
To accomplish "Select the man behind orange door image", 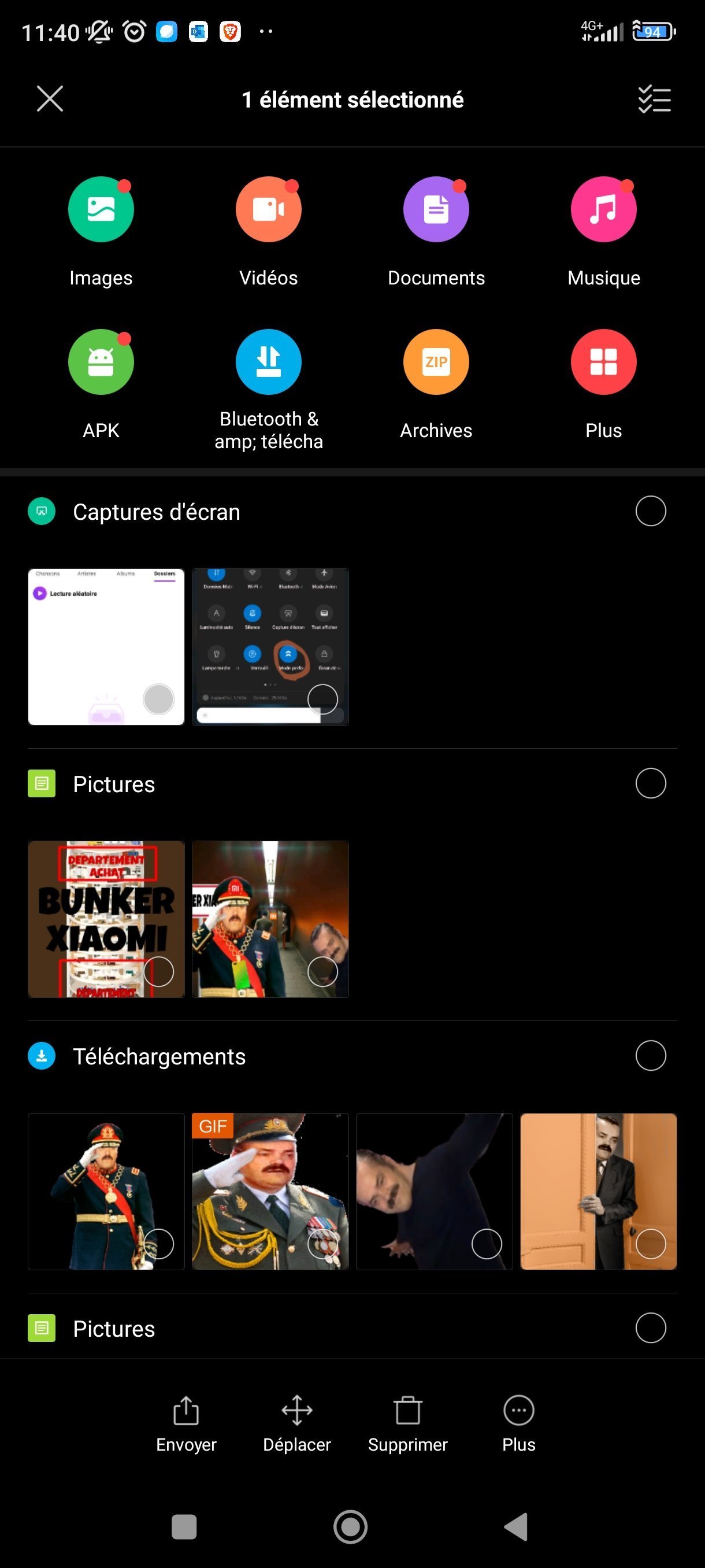I will point(650,1244).
